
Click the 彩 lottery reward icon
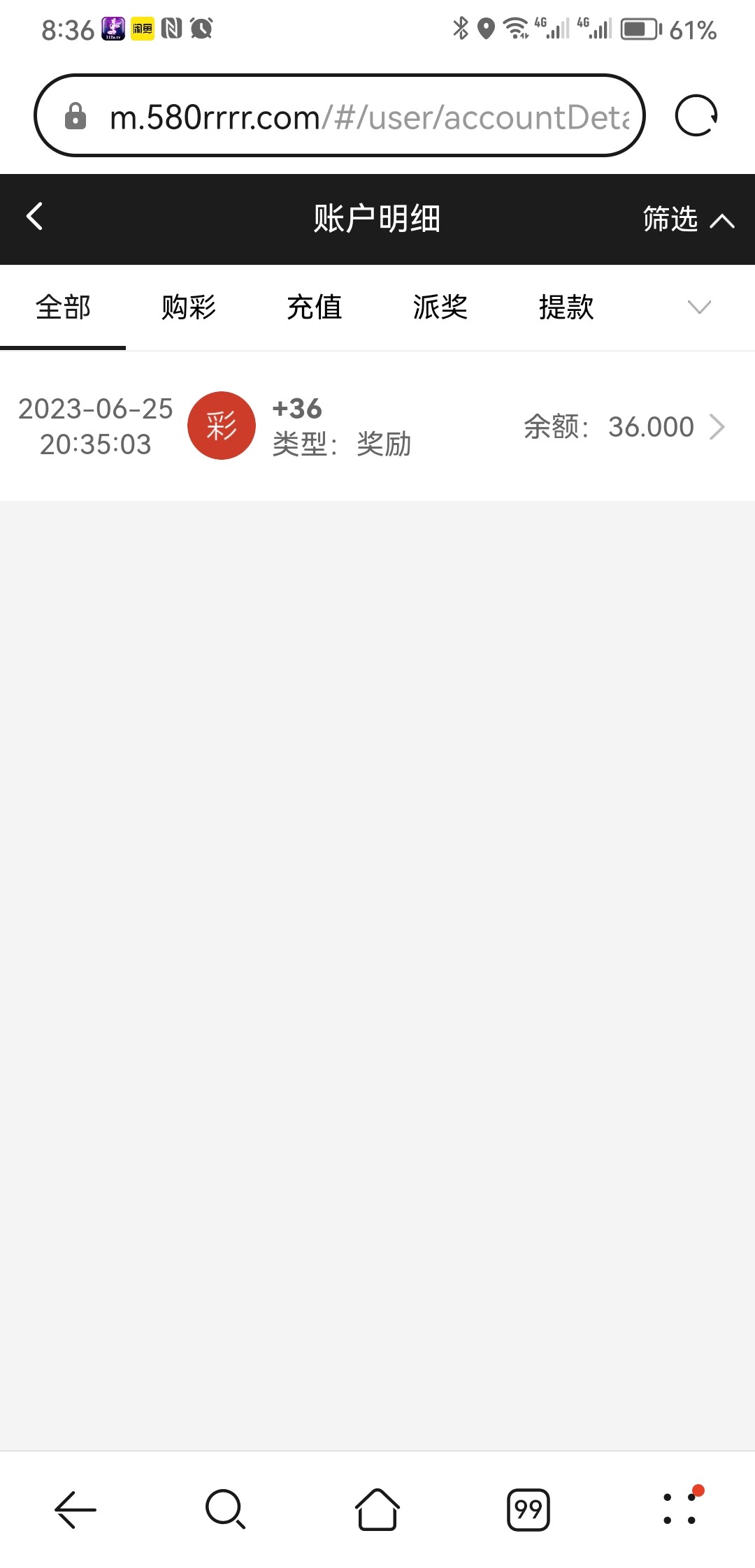pyautogui.click(x=222, y=426)
